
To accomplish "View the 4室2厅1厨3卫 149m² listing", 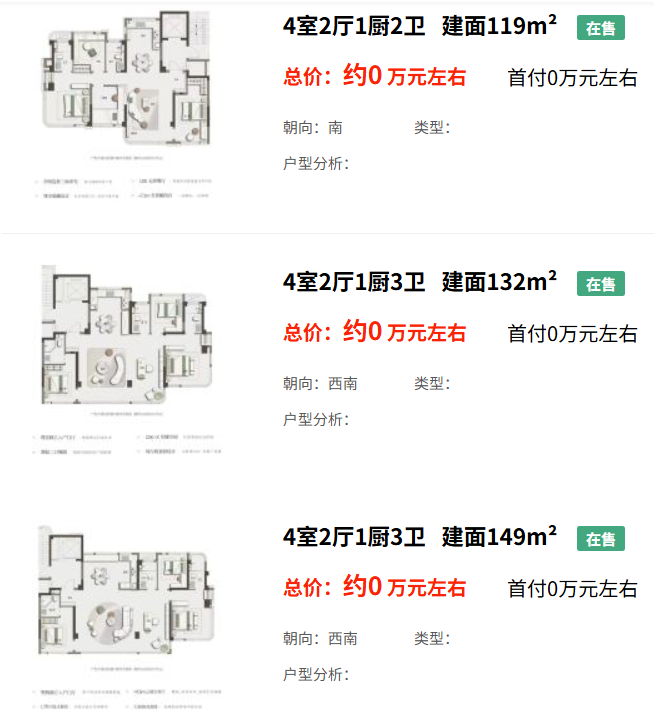I will (420, 538).
